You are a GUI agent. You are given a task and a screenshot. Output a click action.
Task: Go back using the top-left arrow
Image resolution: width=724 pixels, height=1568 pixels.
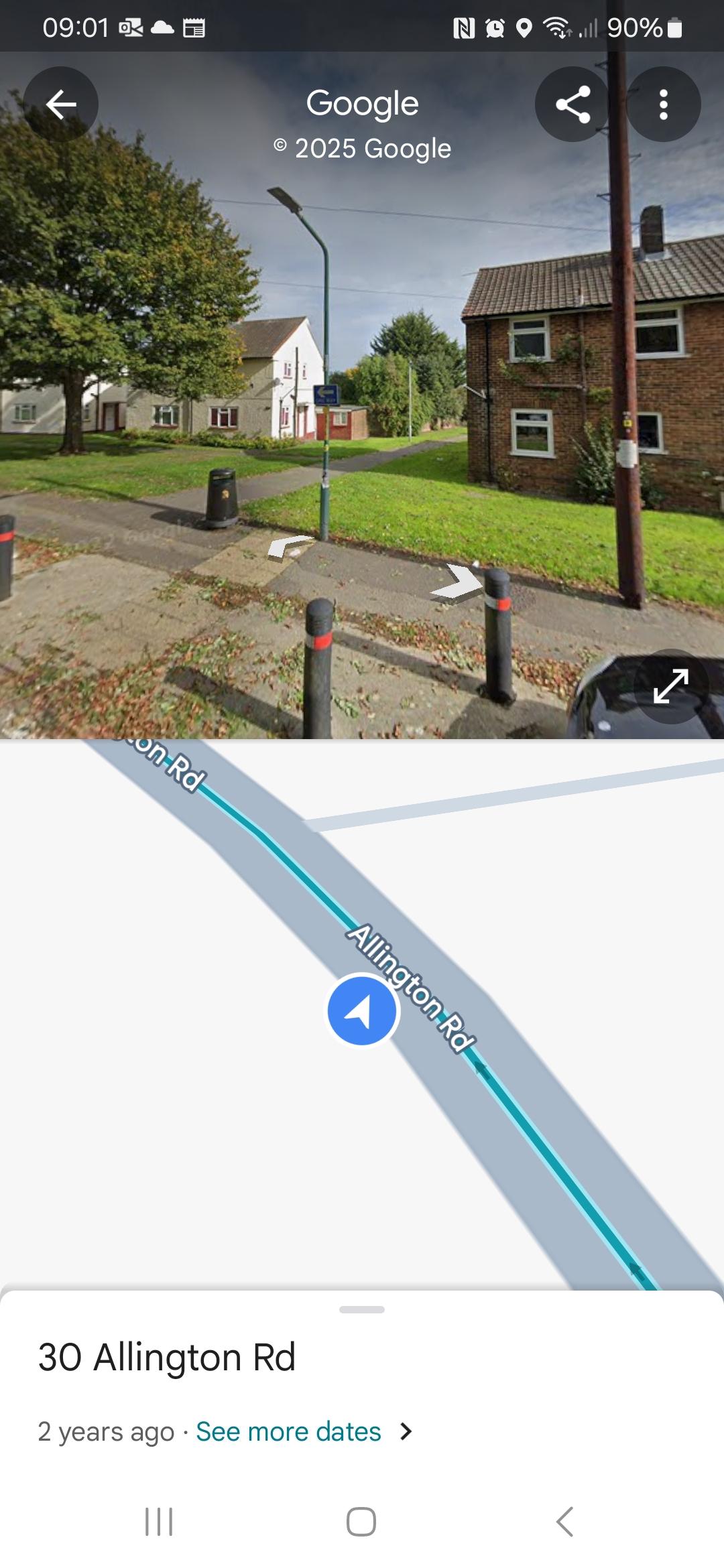coord(61,104)
